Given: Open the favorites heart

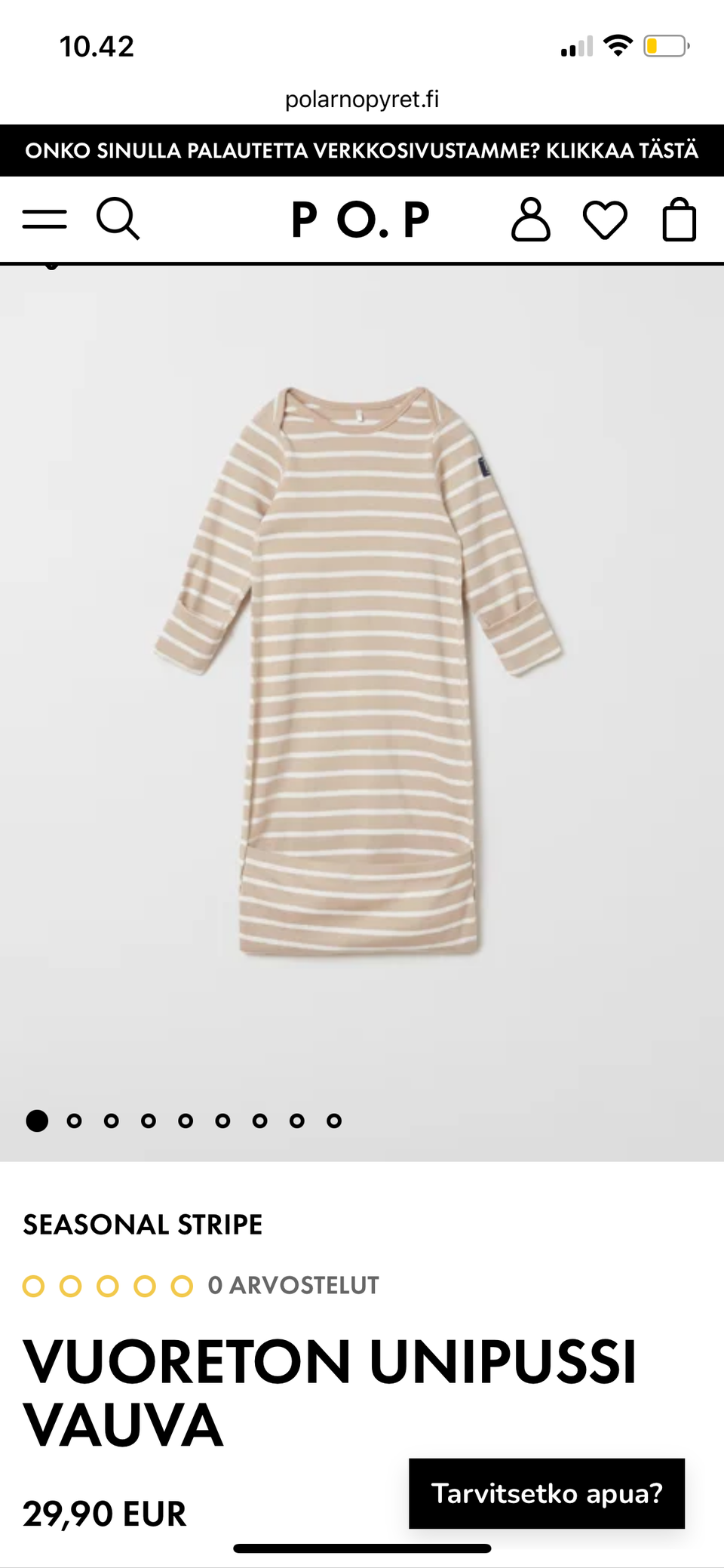Looking at the screenshot, I should [605, 220].
